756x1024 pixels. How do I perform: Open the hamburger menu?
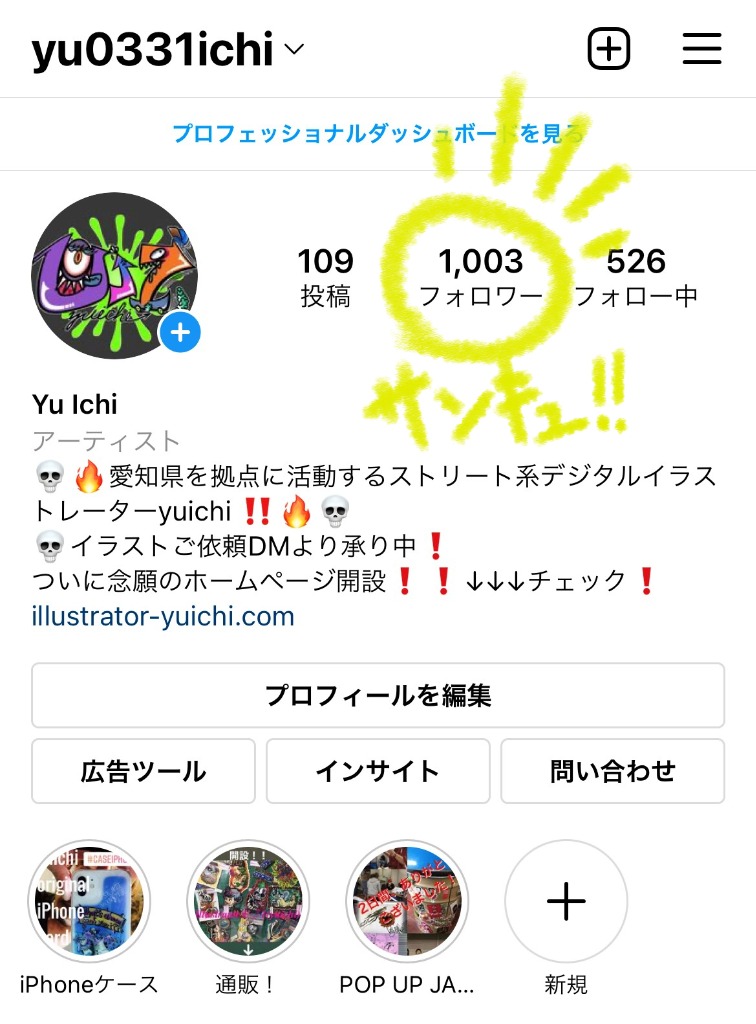702,49
